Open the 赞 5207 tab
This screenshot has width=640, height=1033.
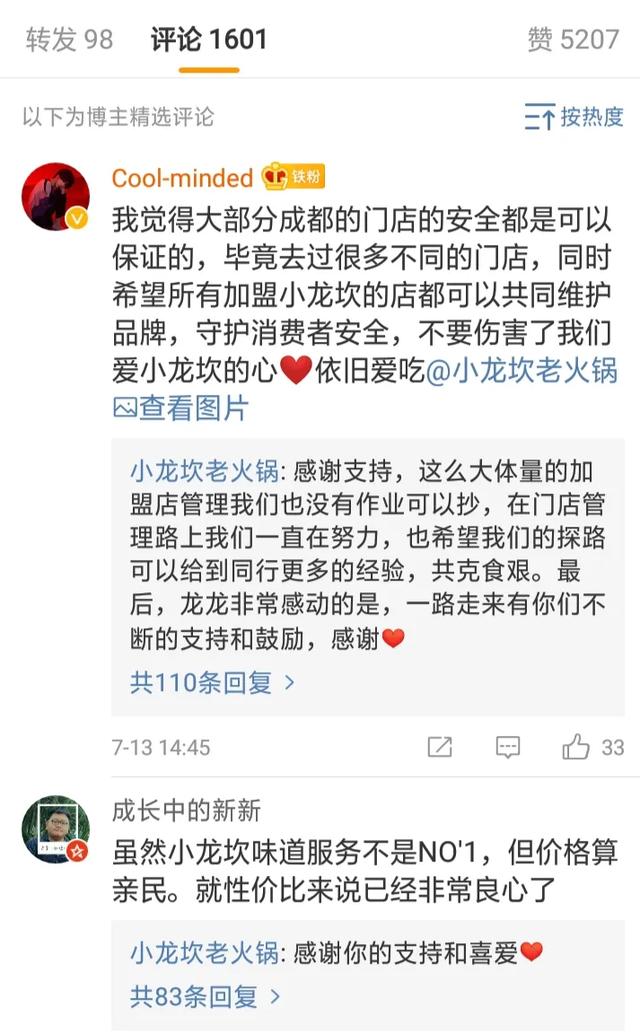[x=573, y=40]
